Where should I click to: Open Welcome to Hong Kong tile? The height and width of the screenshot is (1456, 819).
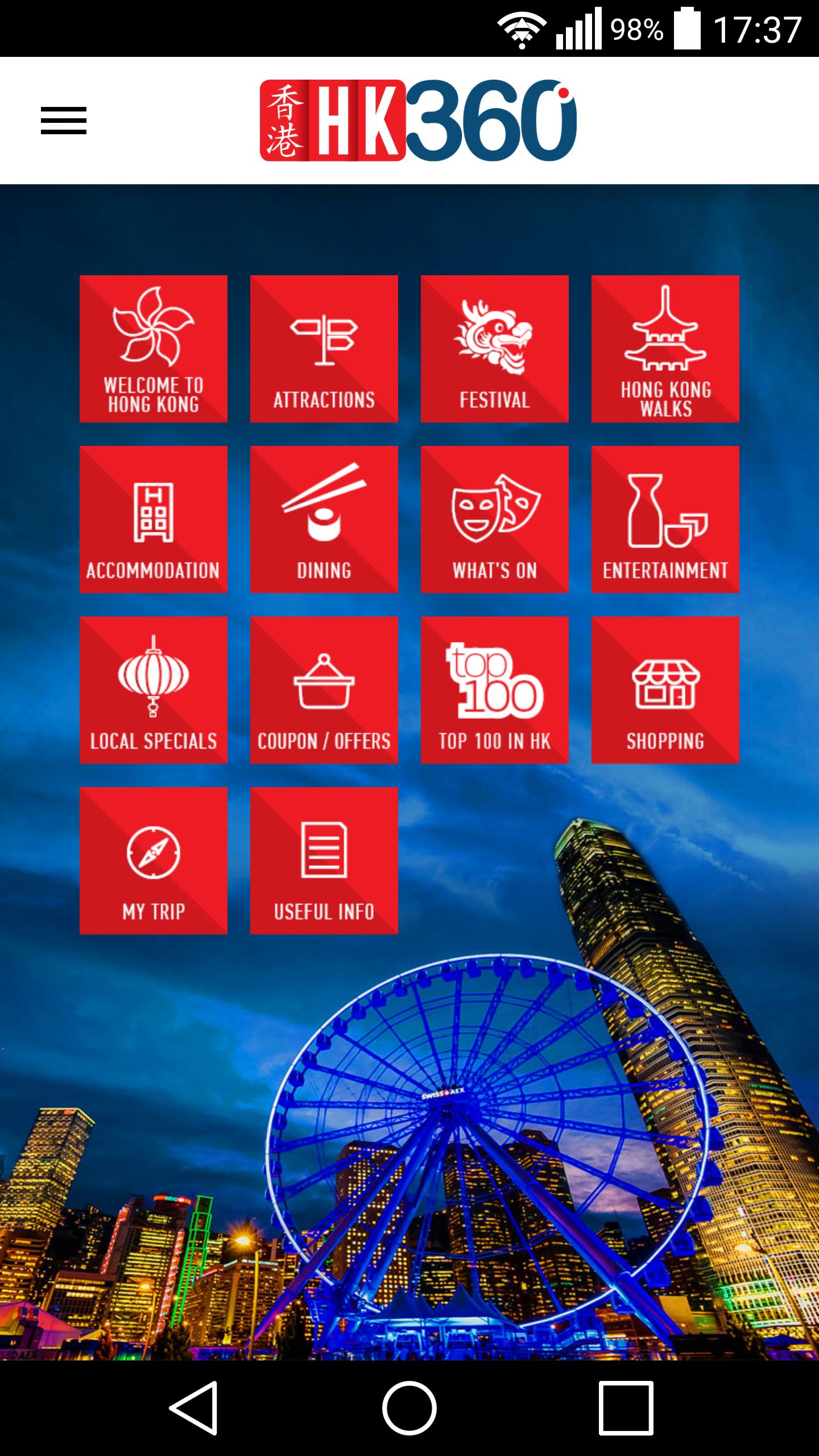pos(154,349)
